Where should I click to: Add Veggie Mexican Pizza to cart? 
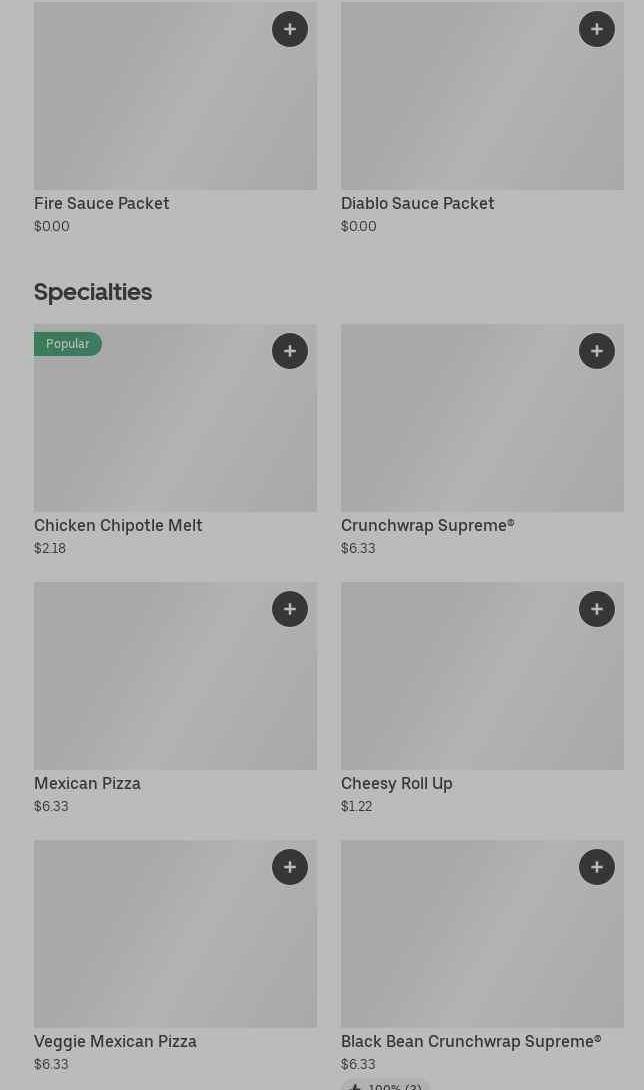(290, 867)
